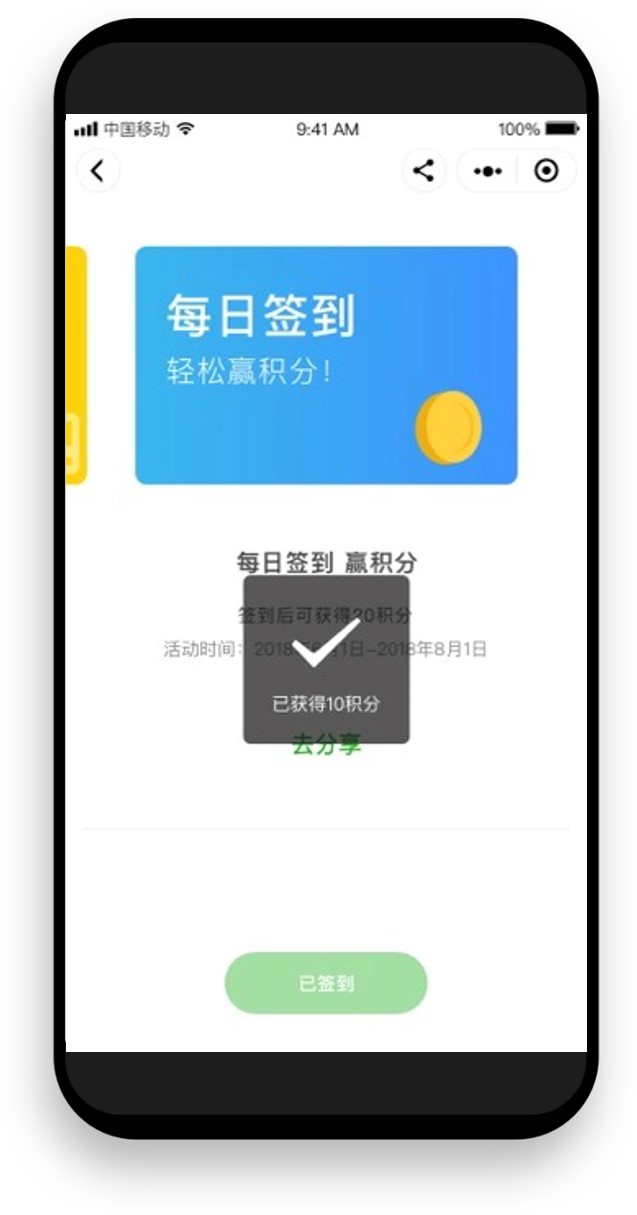Tap the 已签到 button

[x=326, y=983]
